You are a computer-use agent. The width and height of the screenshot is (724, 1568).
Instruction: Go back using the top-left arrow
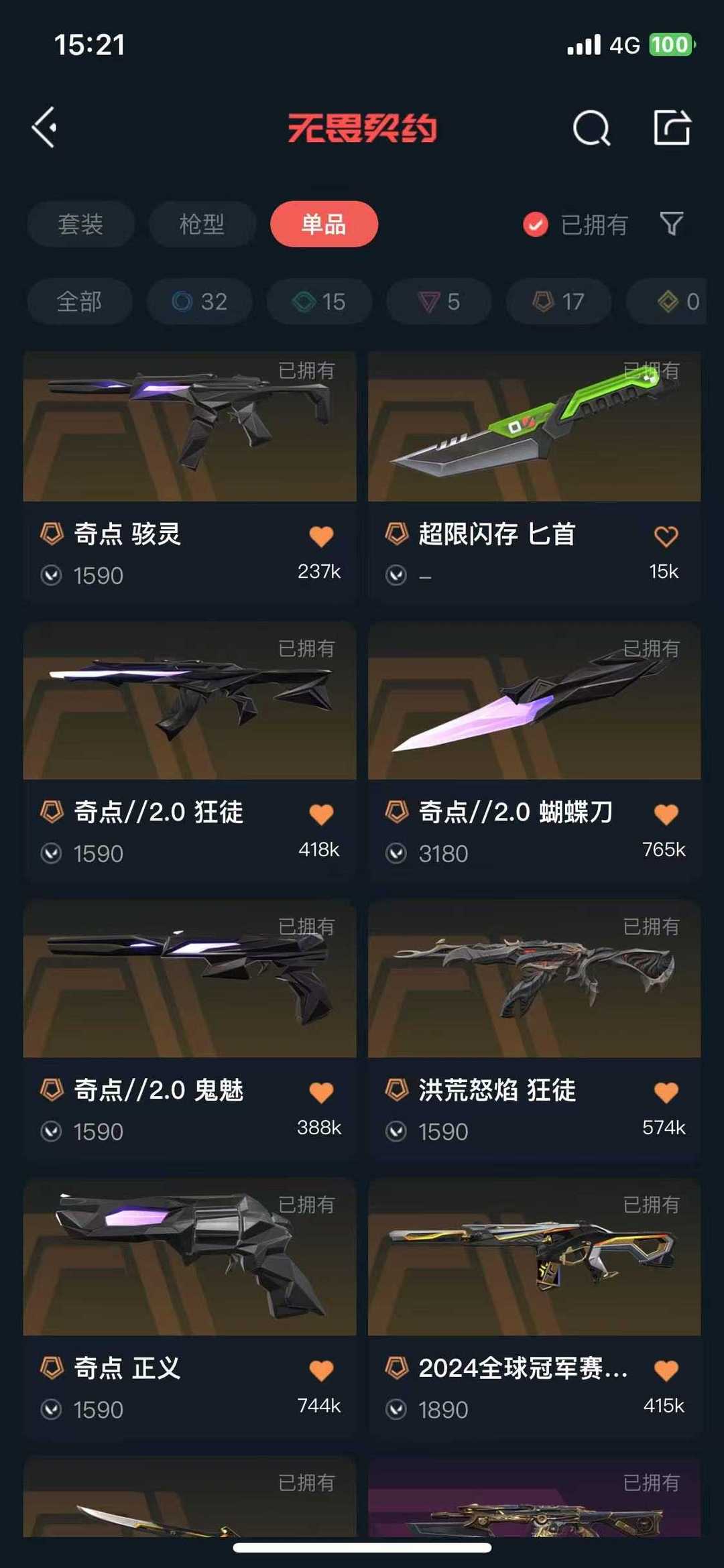[x=44, y=127]
